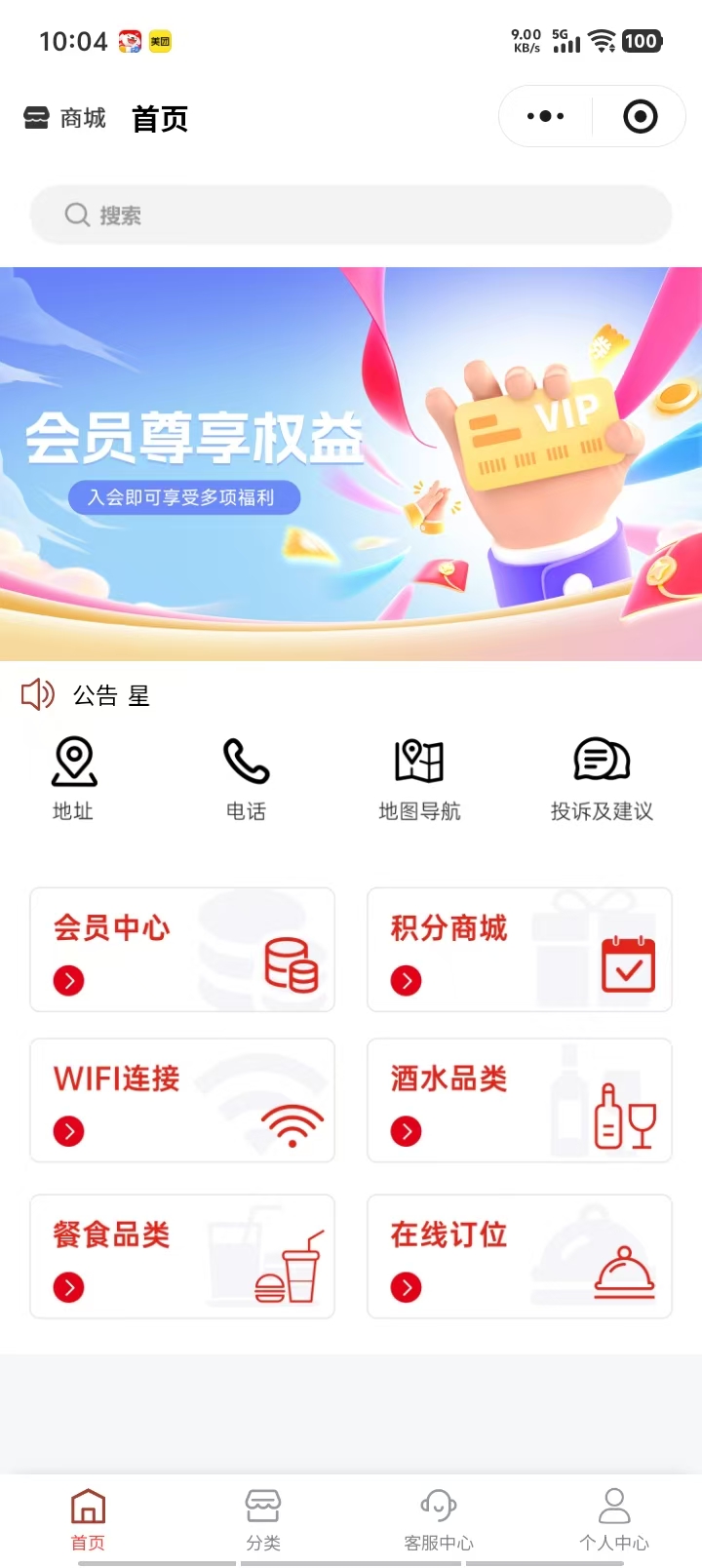Switch to the 客服中心 tab
The width and height of the screenshot is (702, 1568).
439,1519
